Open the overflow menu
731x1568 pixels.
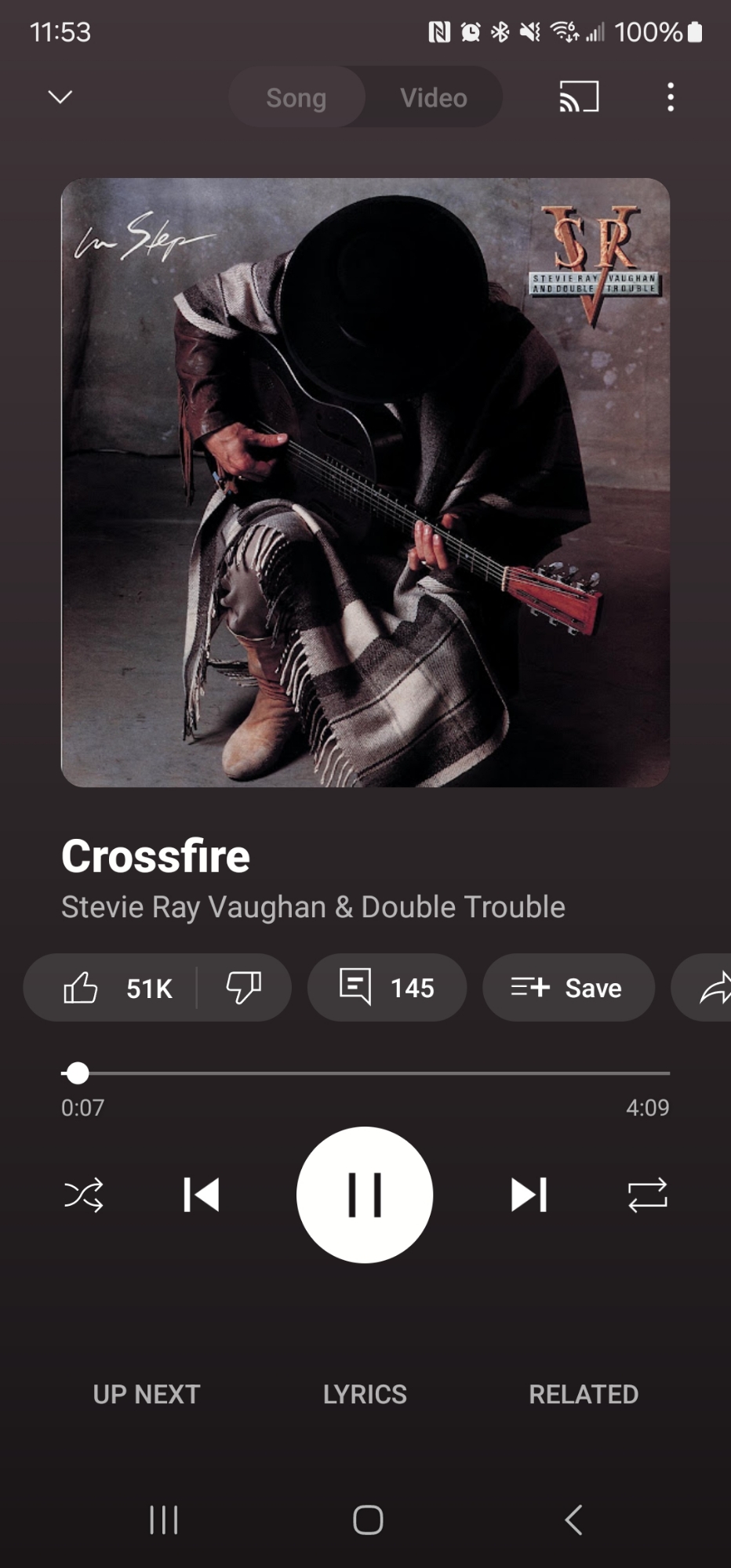coord(670,97)
